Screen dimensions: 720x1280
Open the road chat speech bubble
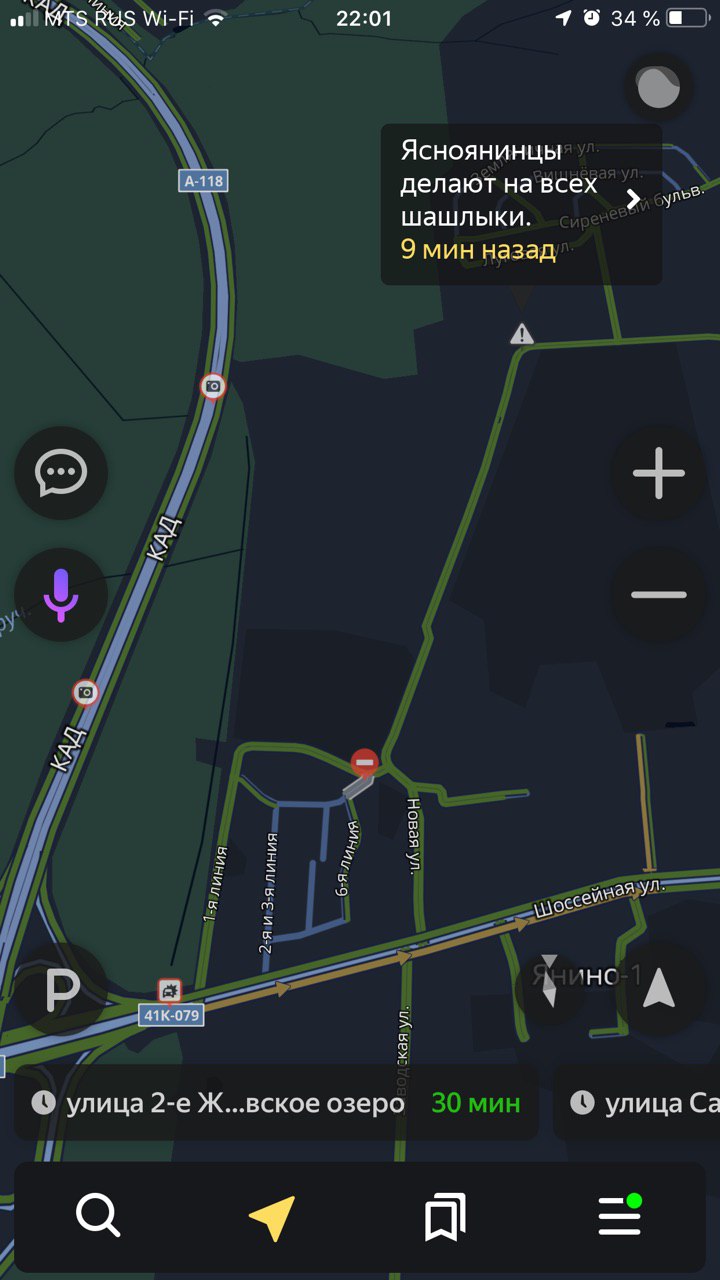pyautogui.click(x=61, y=473)
